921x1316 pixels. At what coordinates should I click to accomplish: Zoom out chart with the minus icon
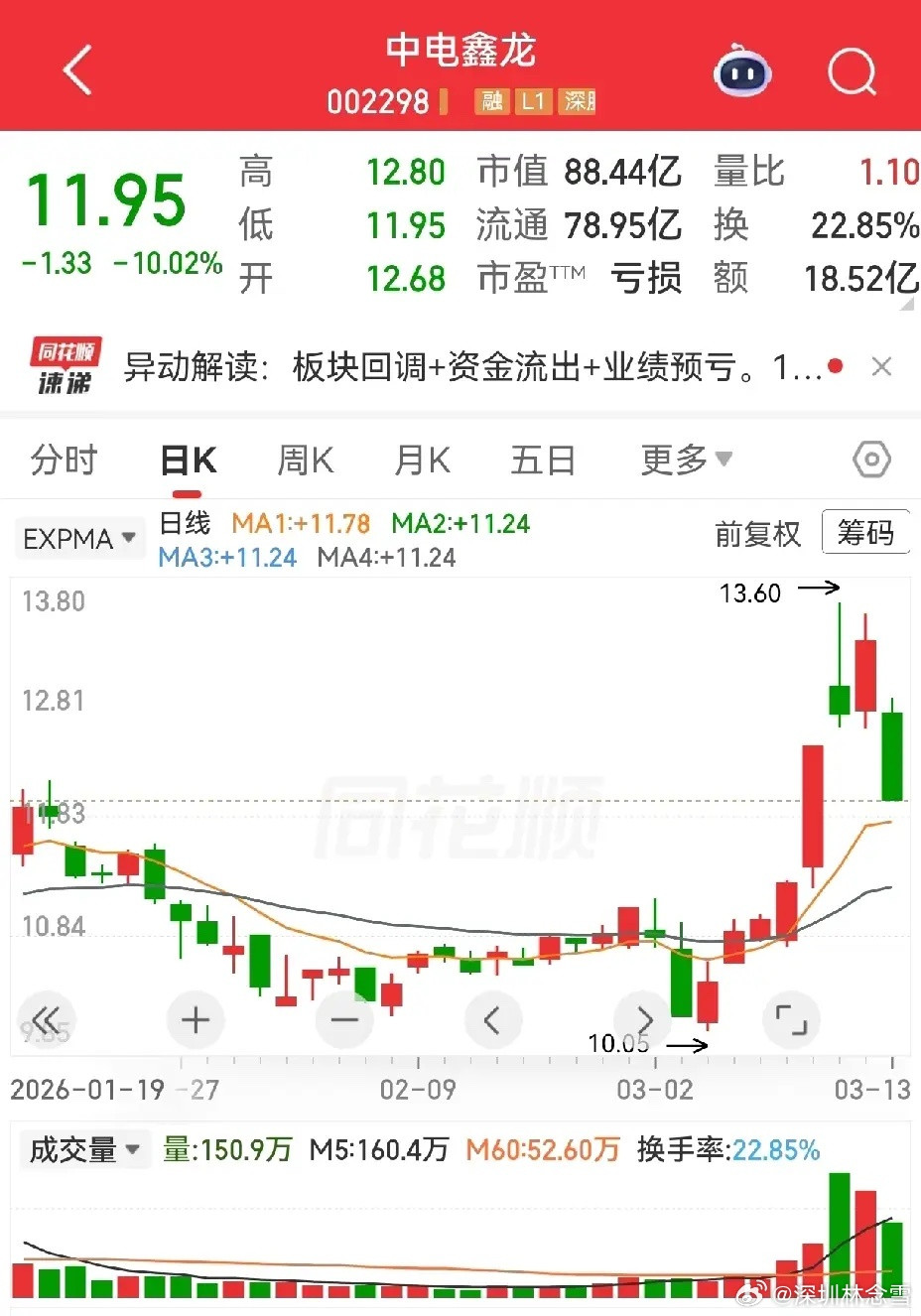(343, 1019)
